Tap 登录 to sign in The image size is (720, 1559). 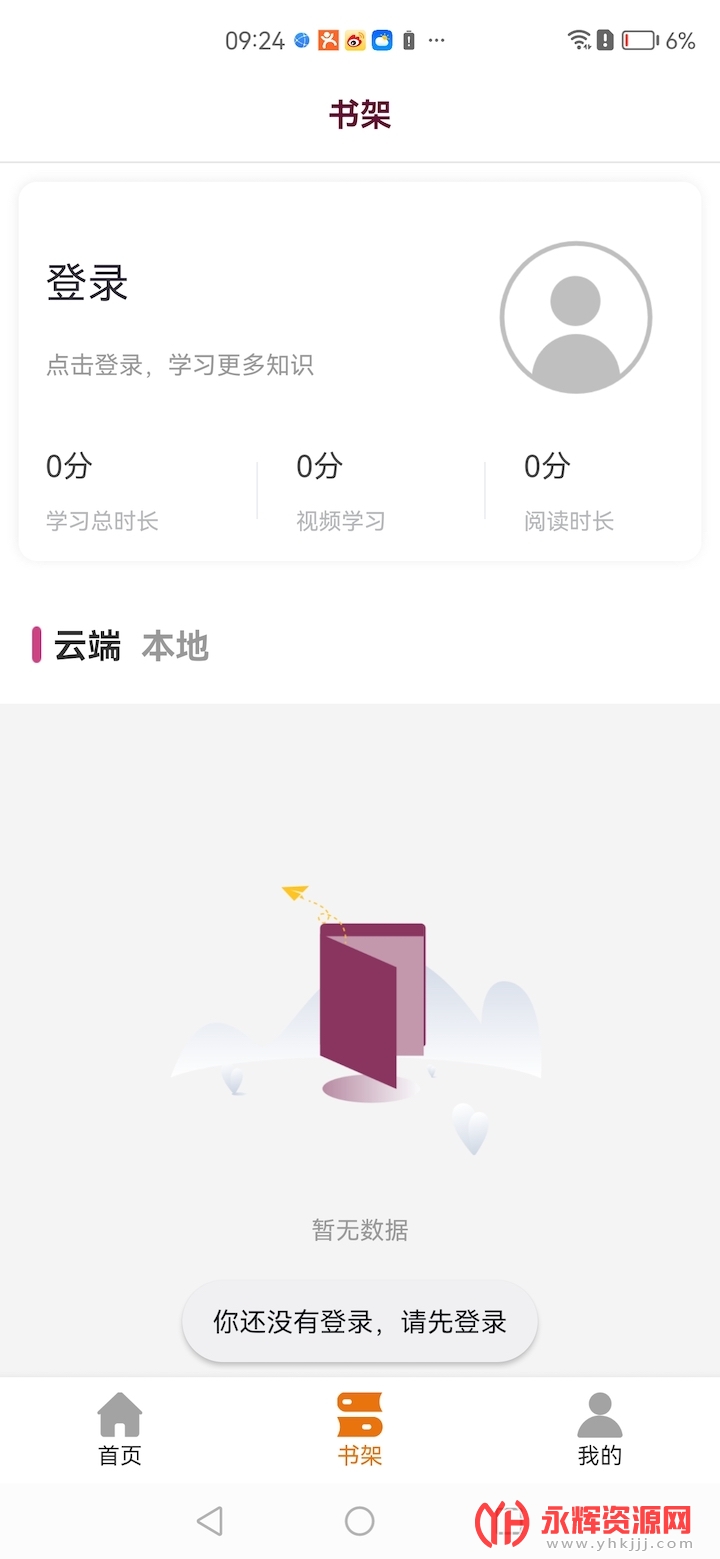point(88,284)
